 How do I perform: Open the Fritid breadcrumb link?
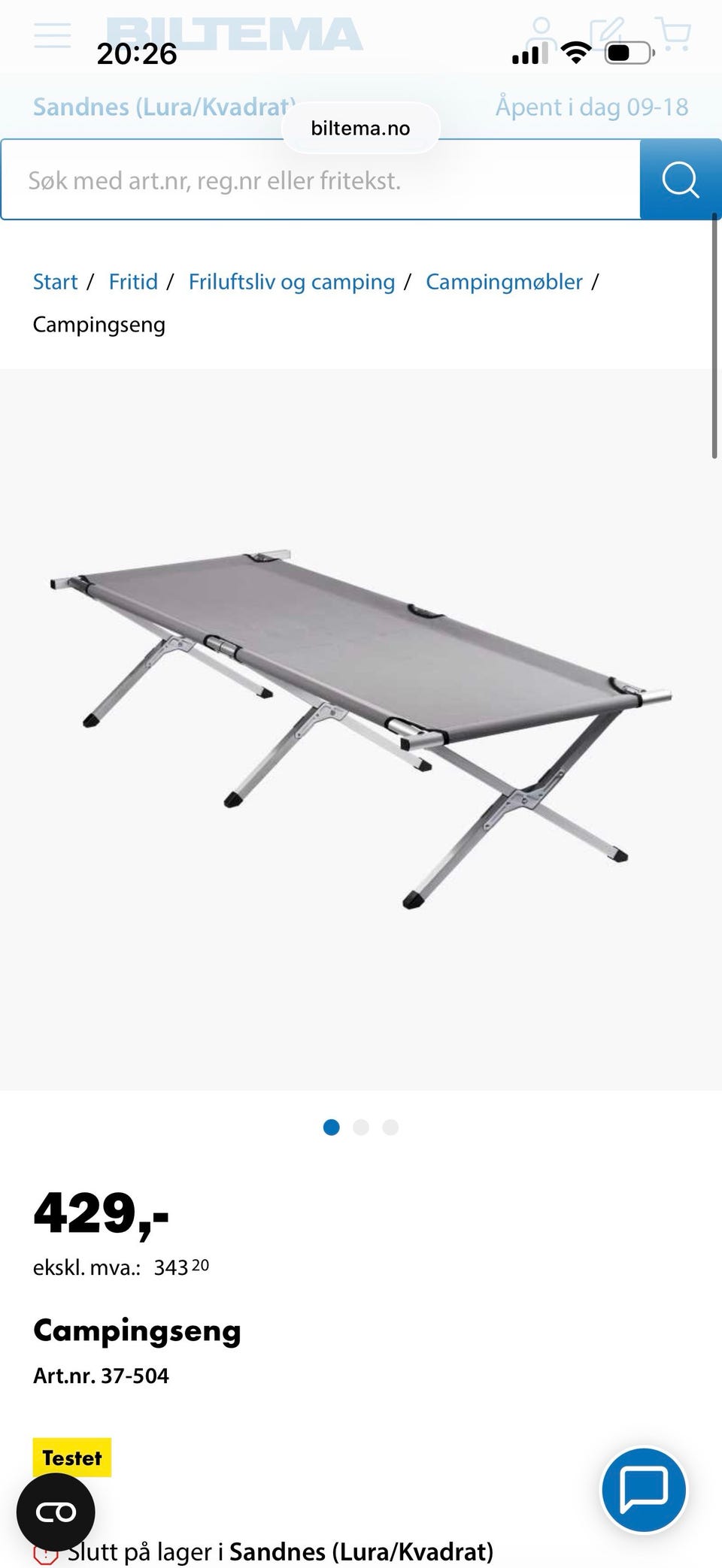click(133, 282)
